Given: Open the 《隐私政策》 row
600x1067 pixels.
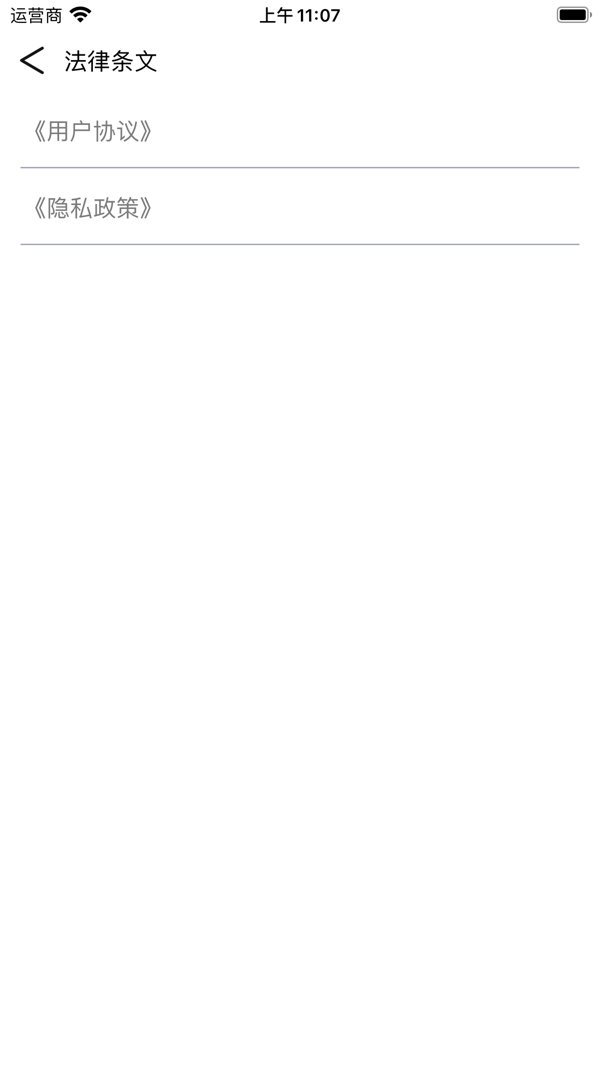Looking at the screenshot, I should tap(299, 207).
